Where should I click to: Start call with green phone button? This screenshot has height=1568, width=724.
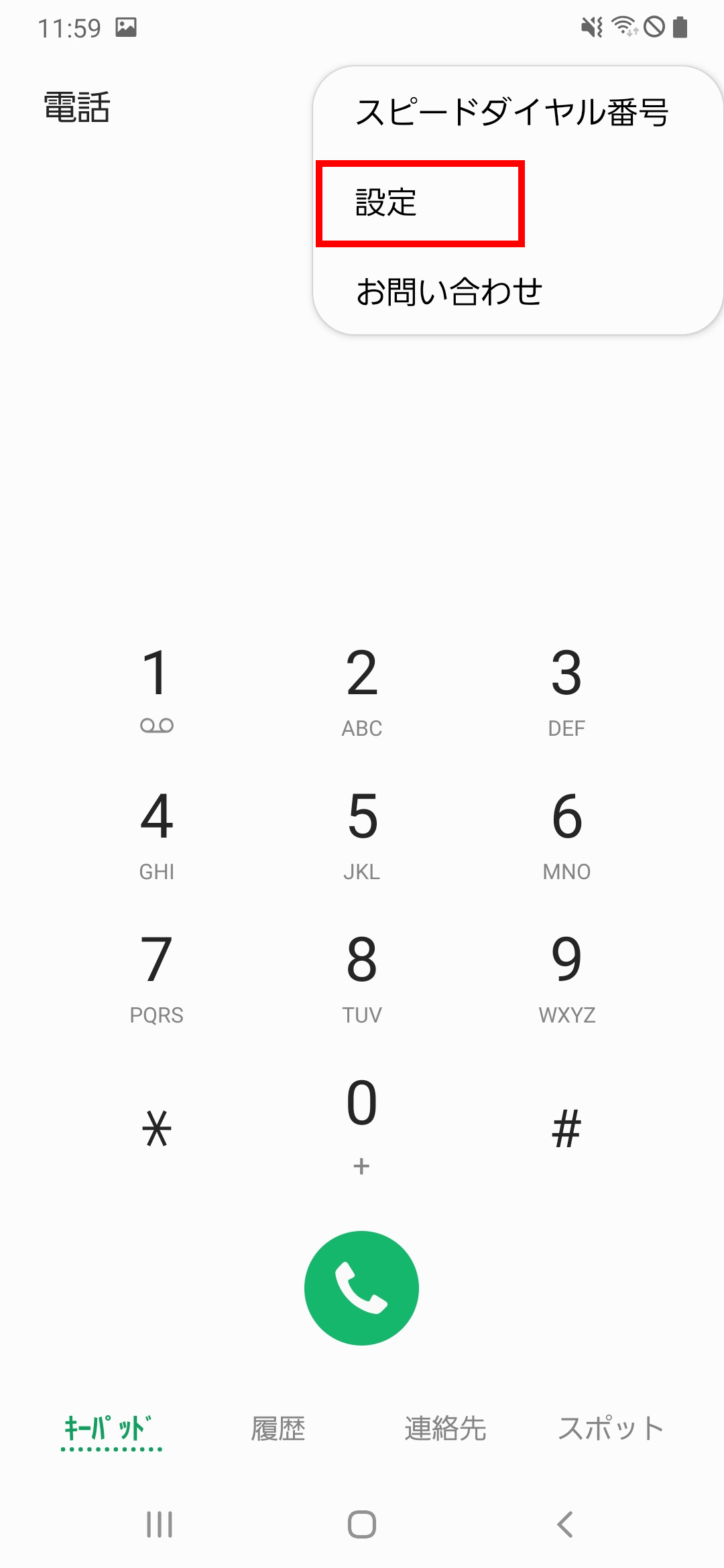pyautogui.click(x=362, y=1288)
